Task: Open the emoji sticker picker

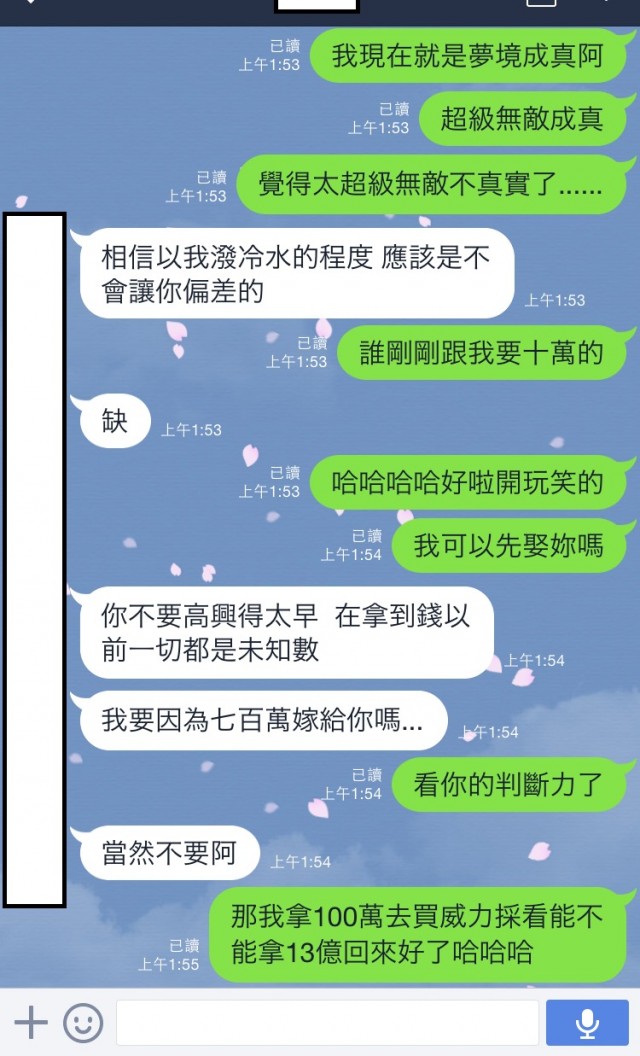Action: (x=84, y=1022)
